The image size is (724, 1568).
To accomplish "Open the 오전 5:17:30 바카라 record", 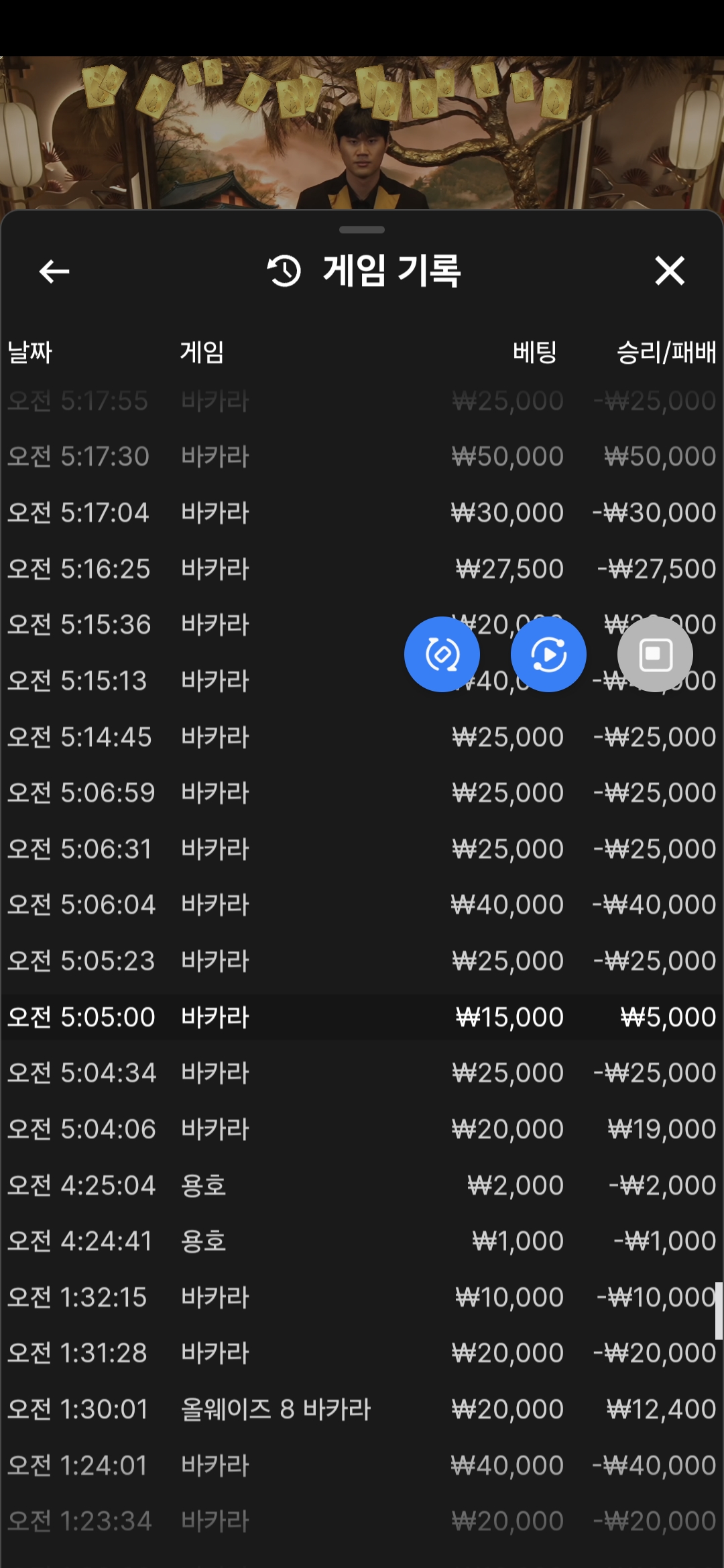I will pos(362,456).
